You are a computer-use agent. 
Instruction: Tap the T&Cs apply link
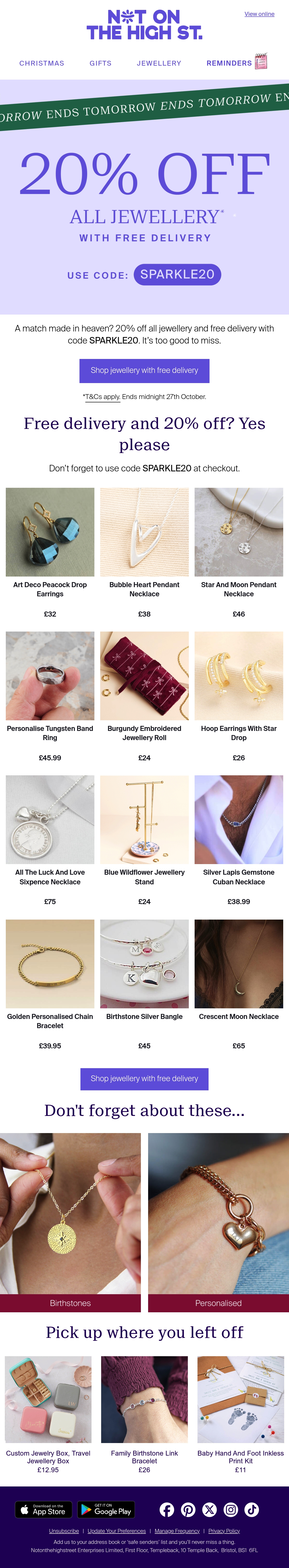(x=102, y=397)
